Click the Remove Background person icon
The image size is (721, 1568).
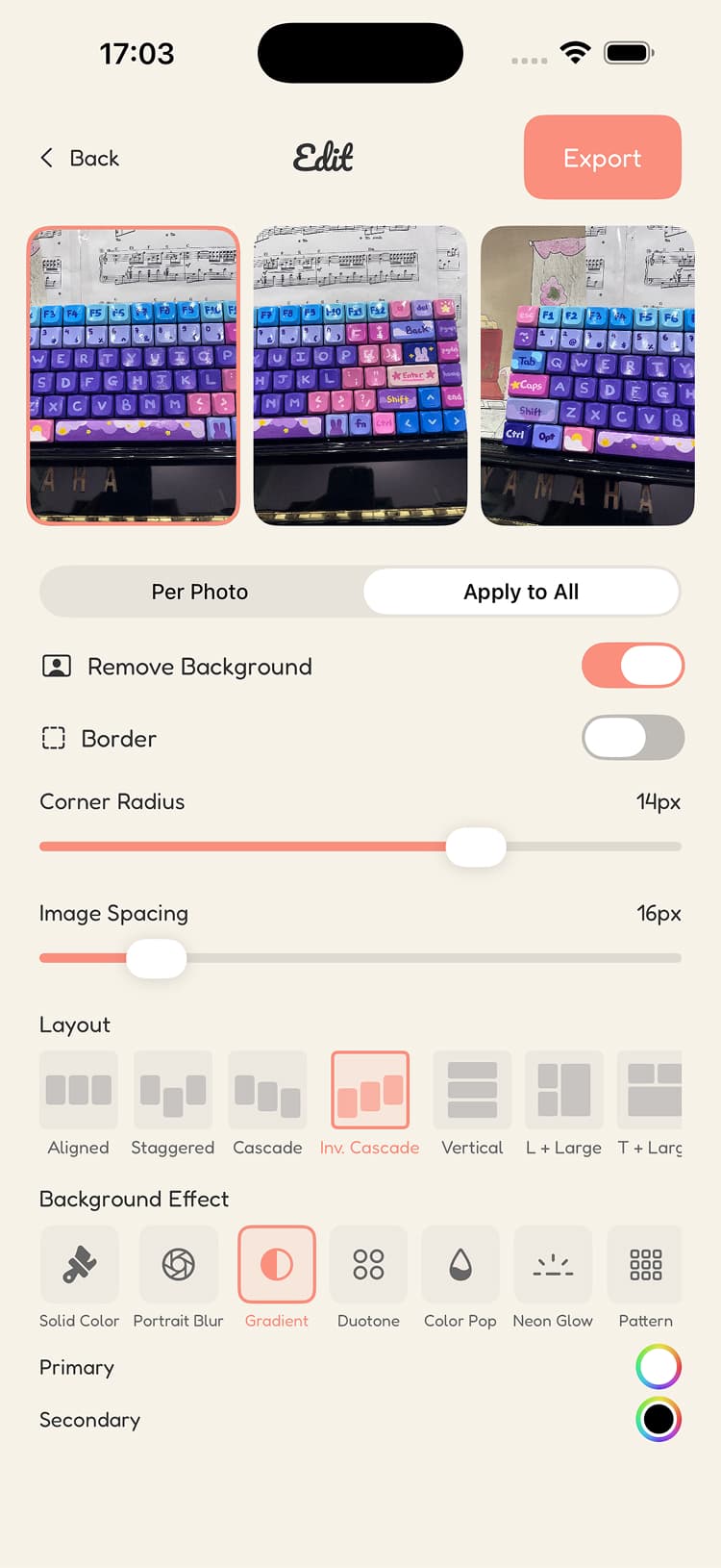56,665
